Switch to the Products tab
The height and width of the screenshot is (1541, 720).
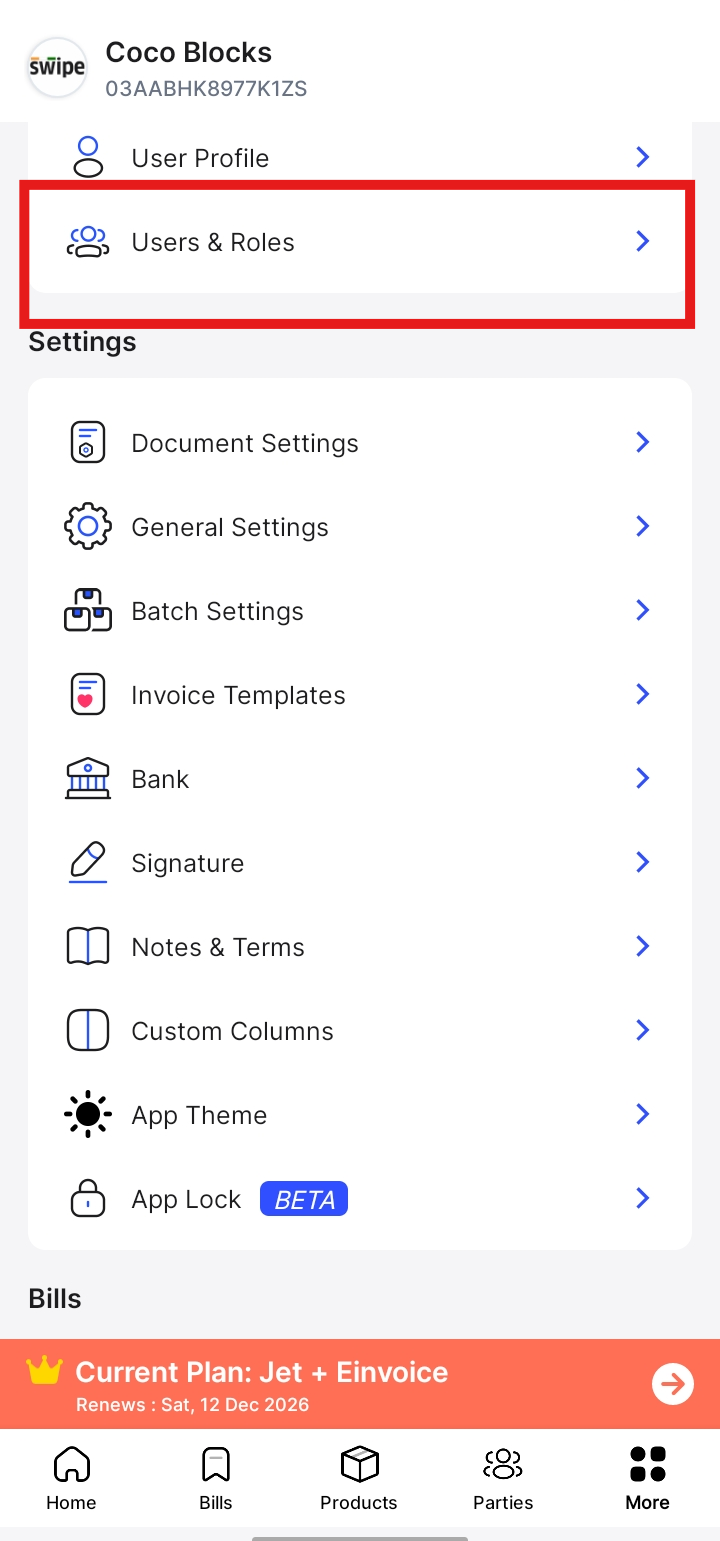point(359,1479)
